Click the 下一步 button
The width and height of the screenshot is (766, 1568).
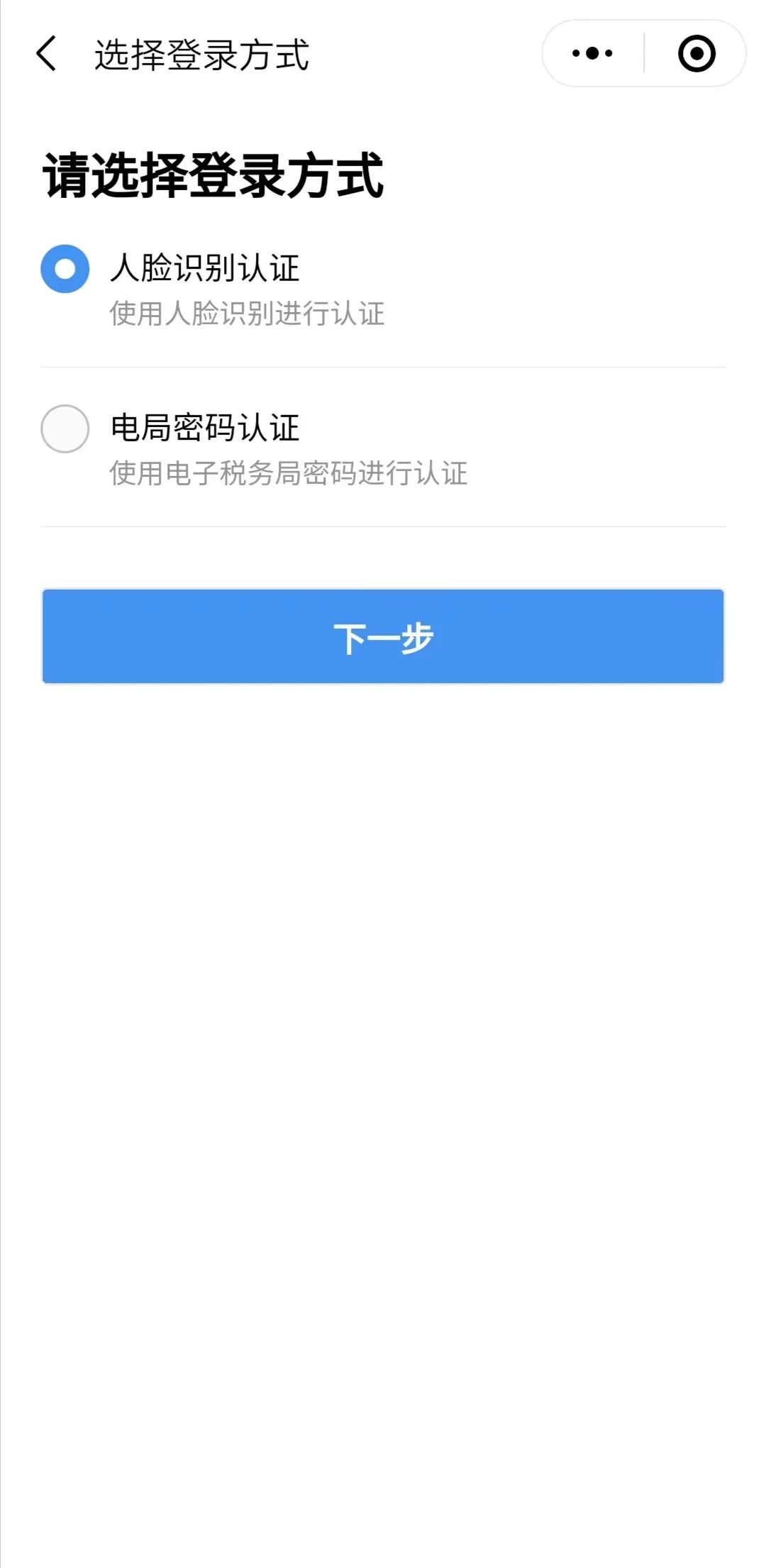(x=383, y=636)
